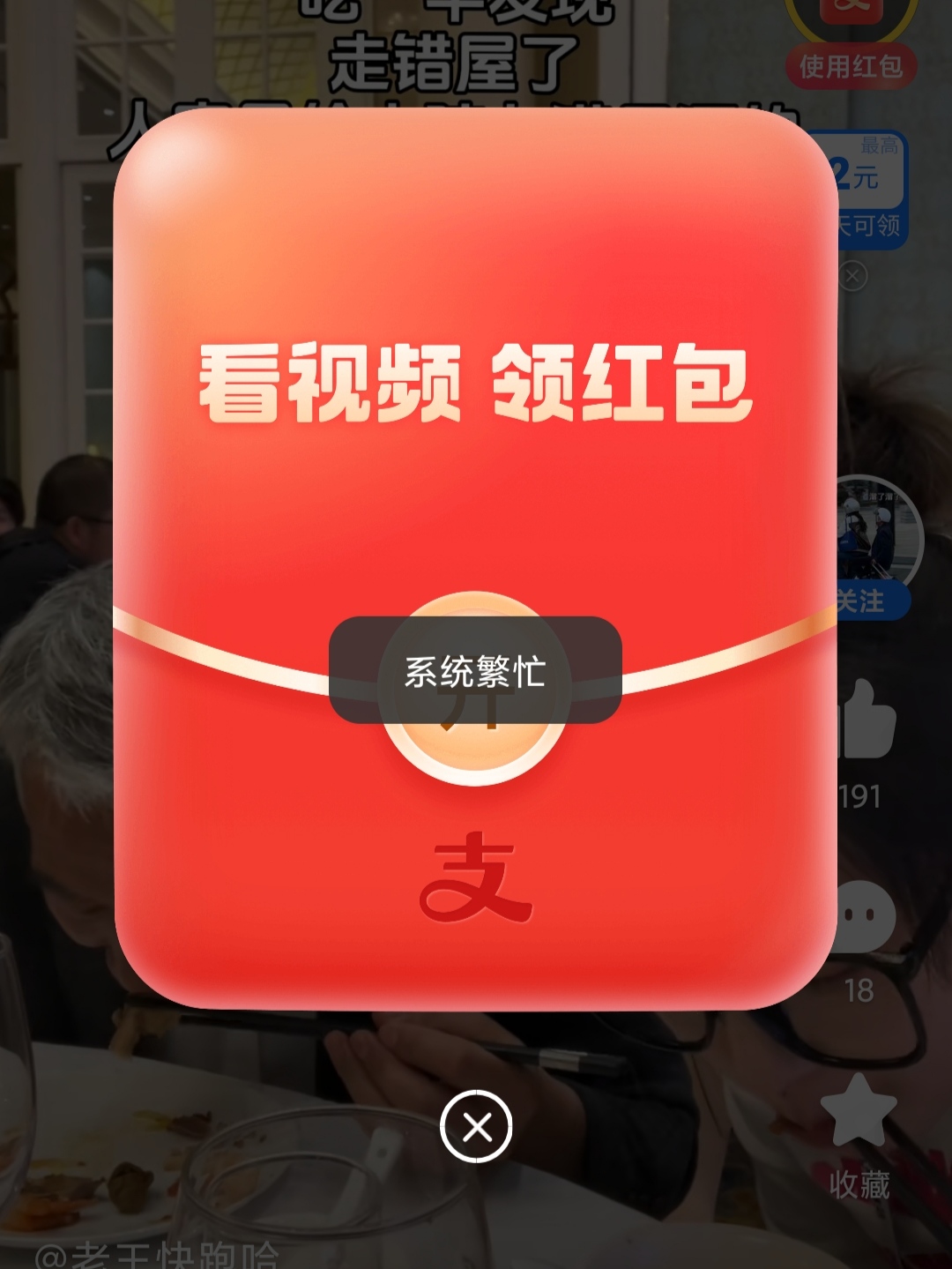Dismiss the red envelope popup
The width and height of the screenshot is (952, 1269).
476,1126
